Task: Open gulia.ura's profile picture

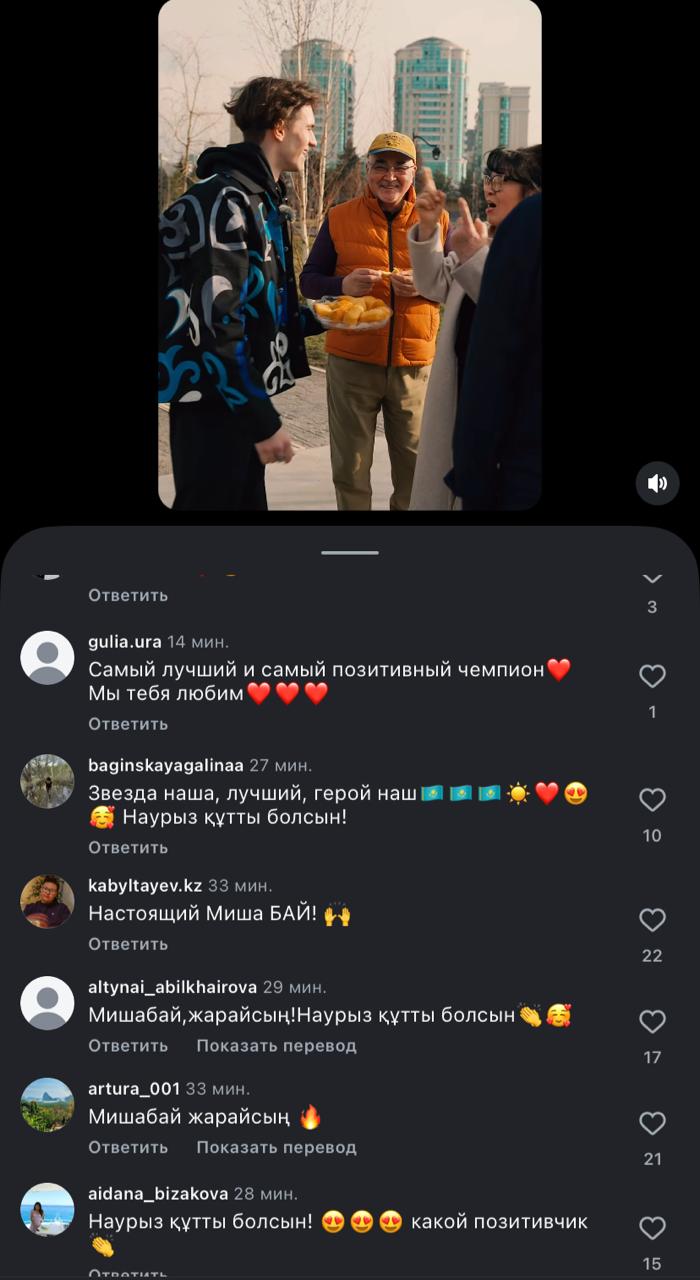Action: 47,658
